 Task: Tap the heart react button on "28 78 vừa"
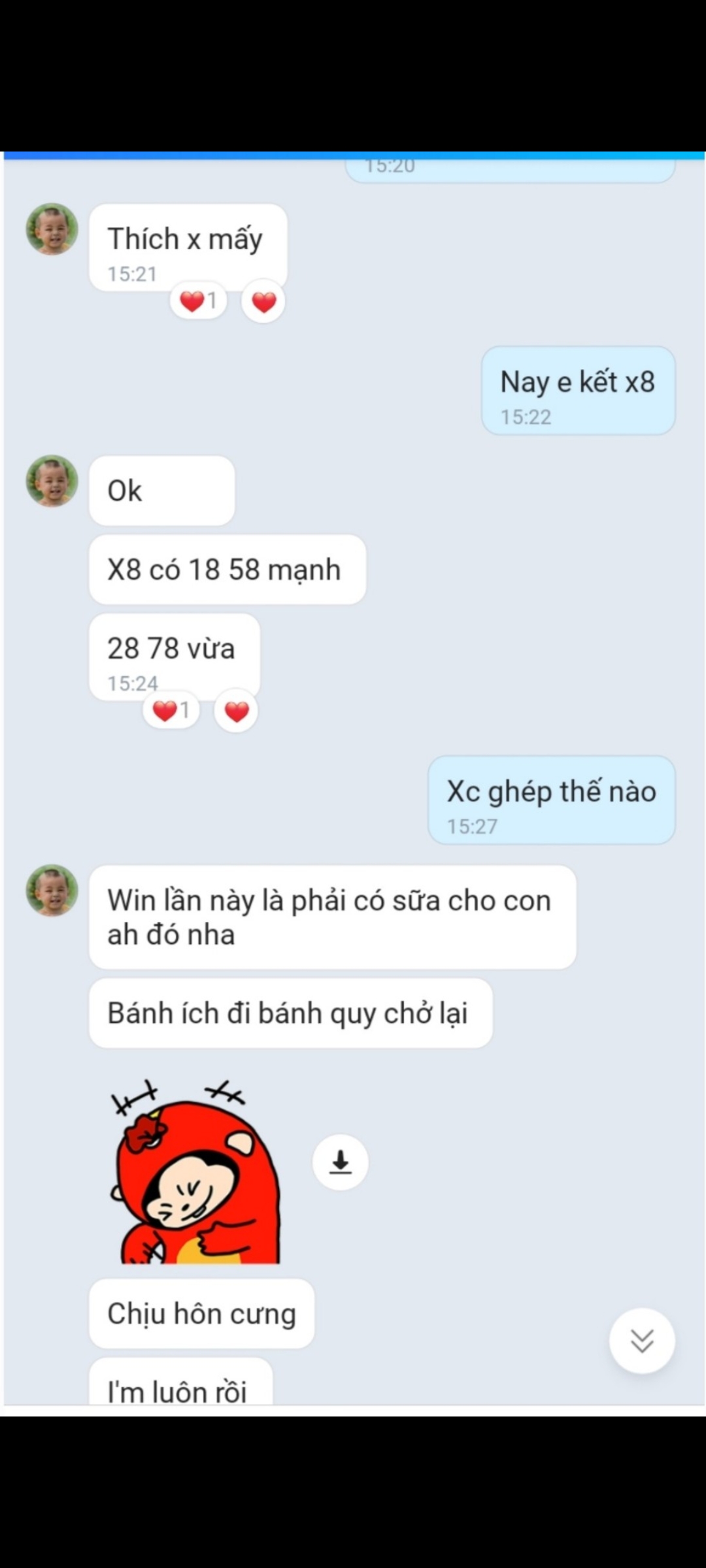click(x=236, y=711)
